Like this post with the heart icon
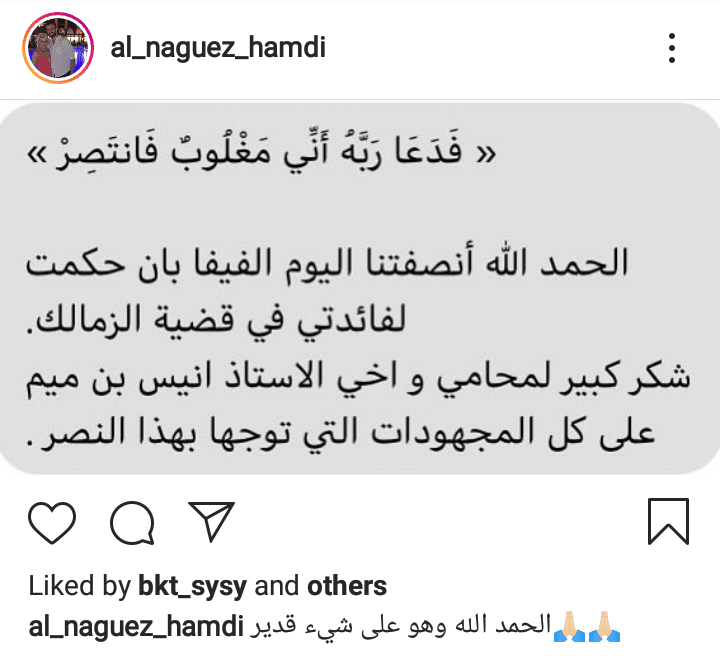The width and height of the screenshot is (720, 658). tap(50, 520)
